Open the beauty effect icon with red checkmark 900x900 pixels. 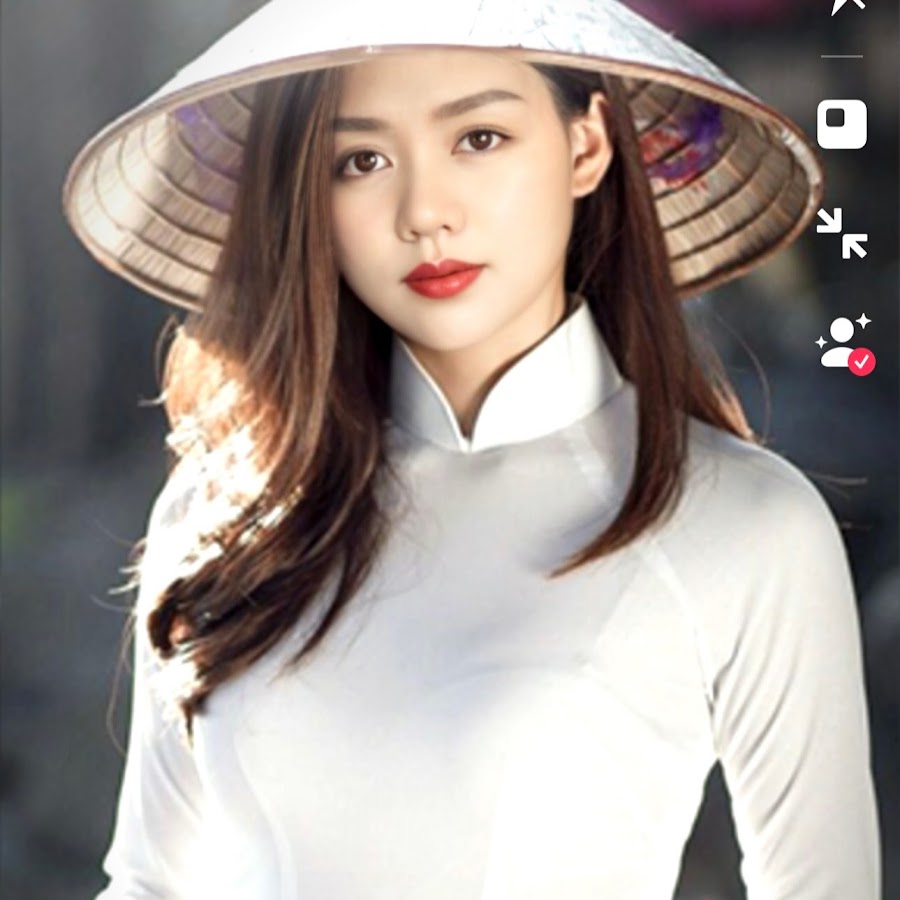[843, 345]
